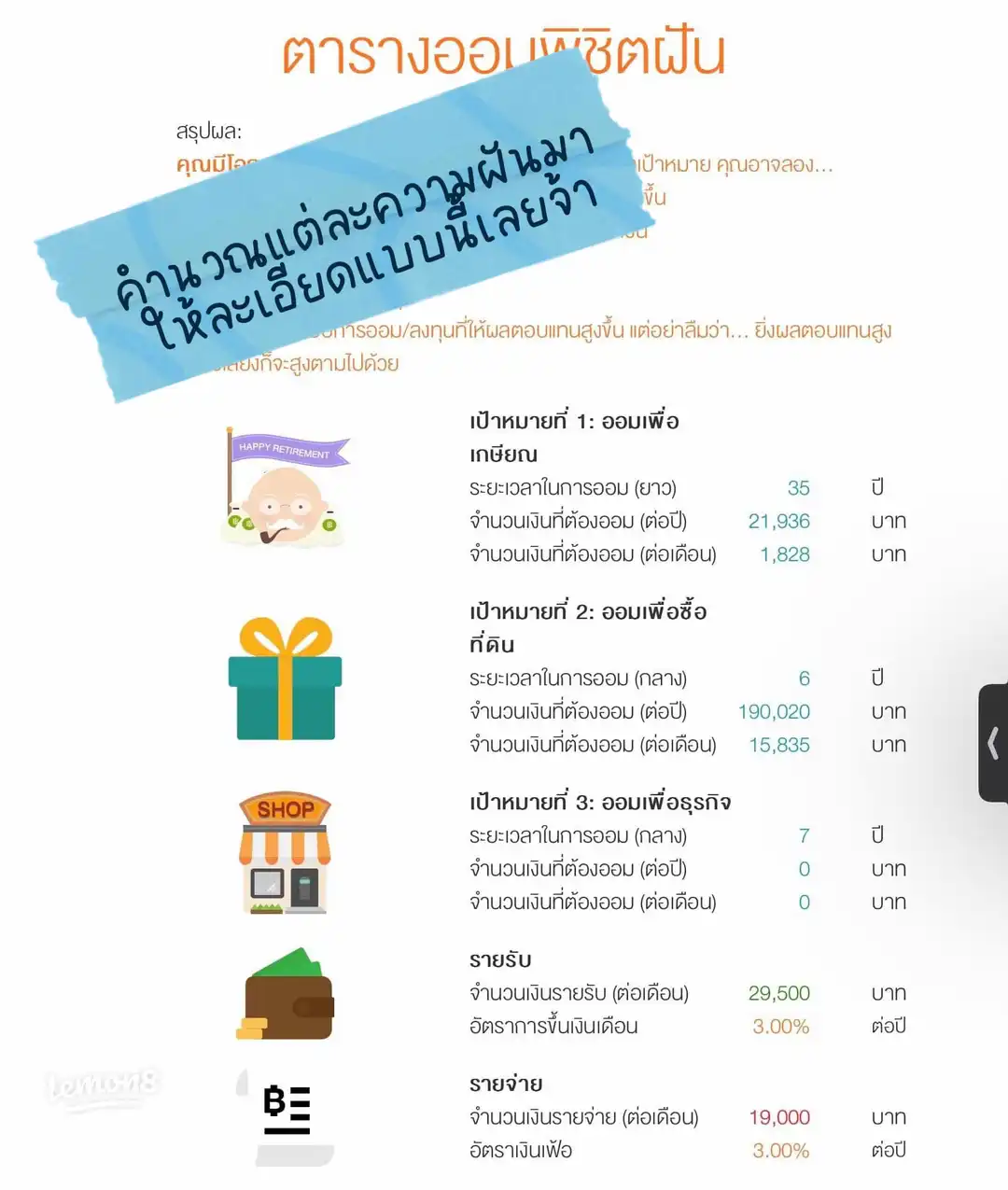Click the annual savings value 190,020
This screenshot has height=1190, width=1008.
tap(775, 711)
